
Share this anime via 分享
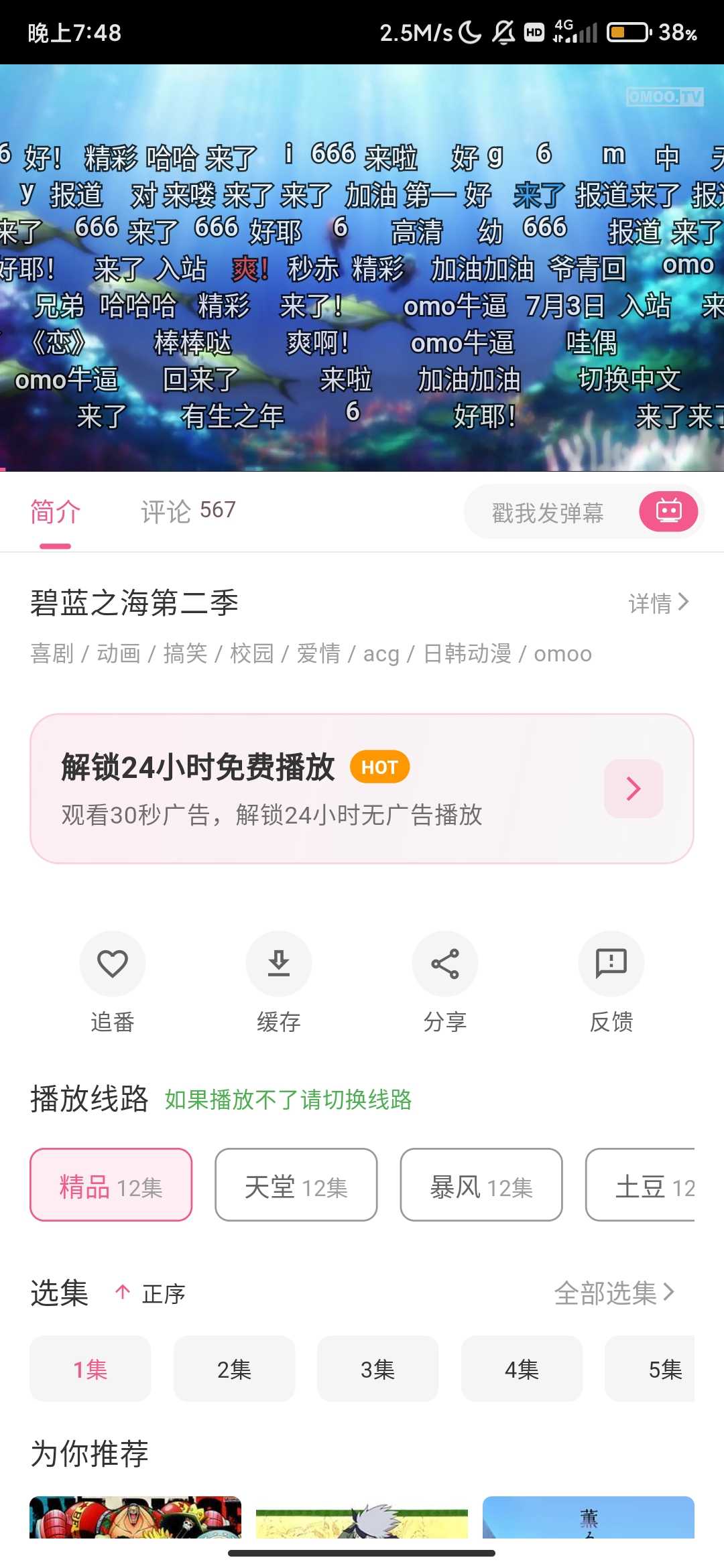point(445,964)
